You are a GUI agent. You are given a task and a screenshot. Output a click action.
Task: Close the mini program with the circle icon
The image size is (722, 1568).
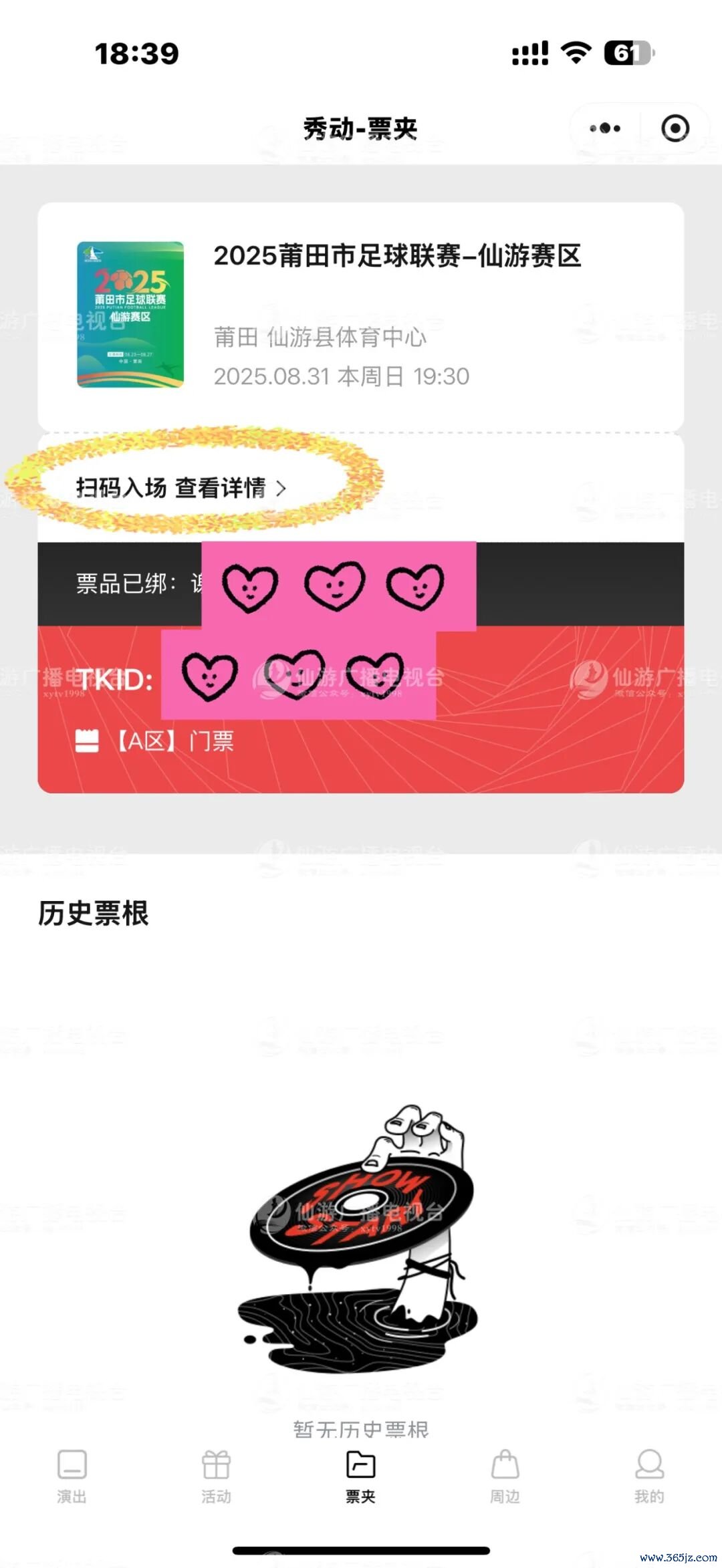click(675, 128)
